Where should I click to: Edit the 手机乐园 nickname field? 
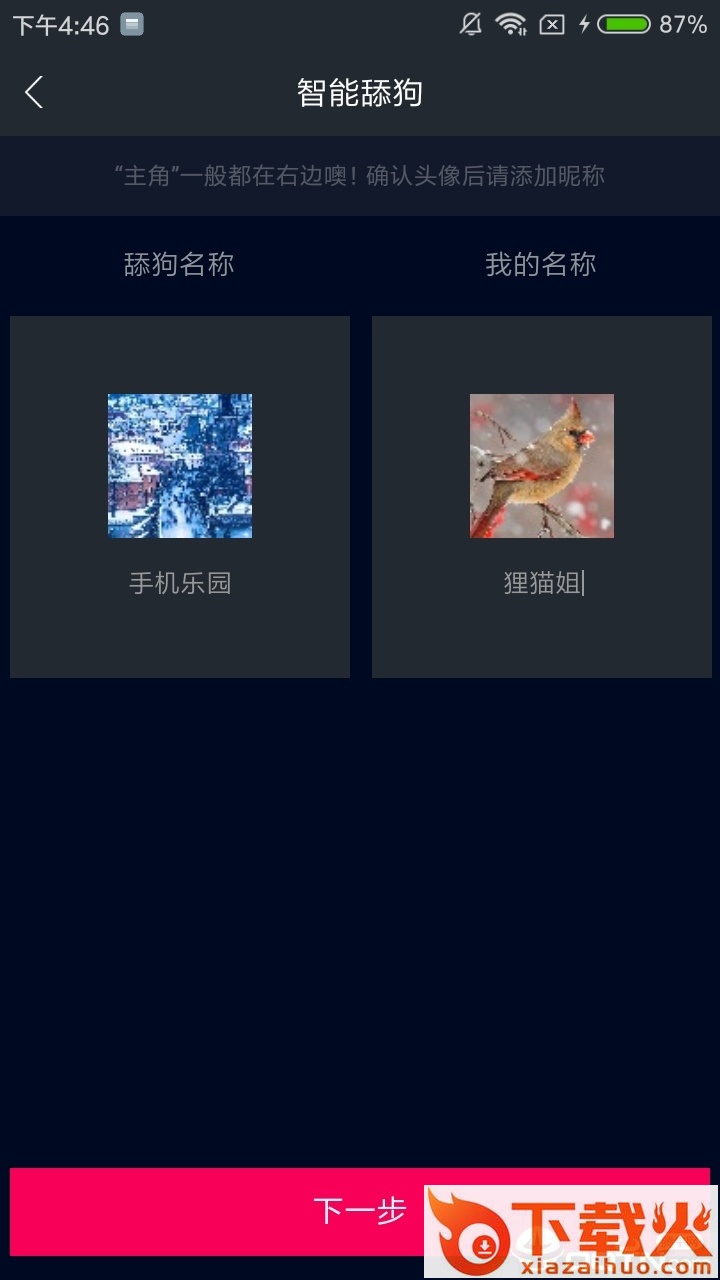click(180, 583)
